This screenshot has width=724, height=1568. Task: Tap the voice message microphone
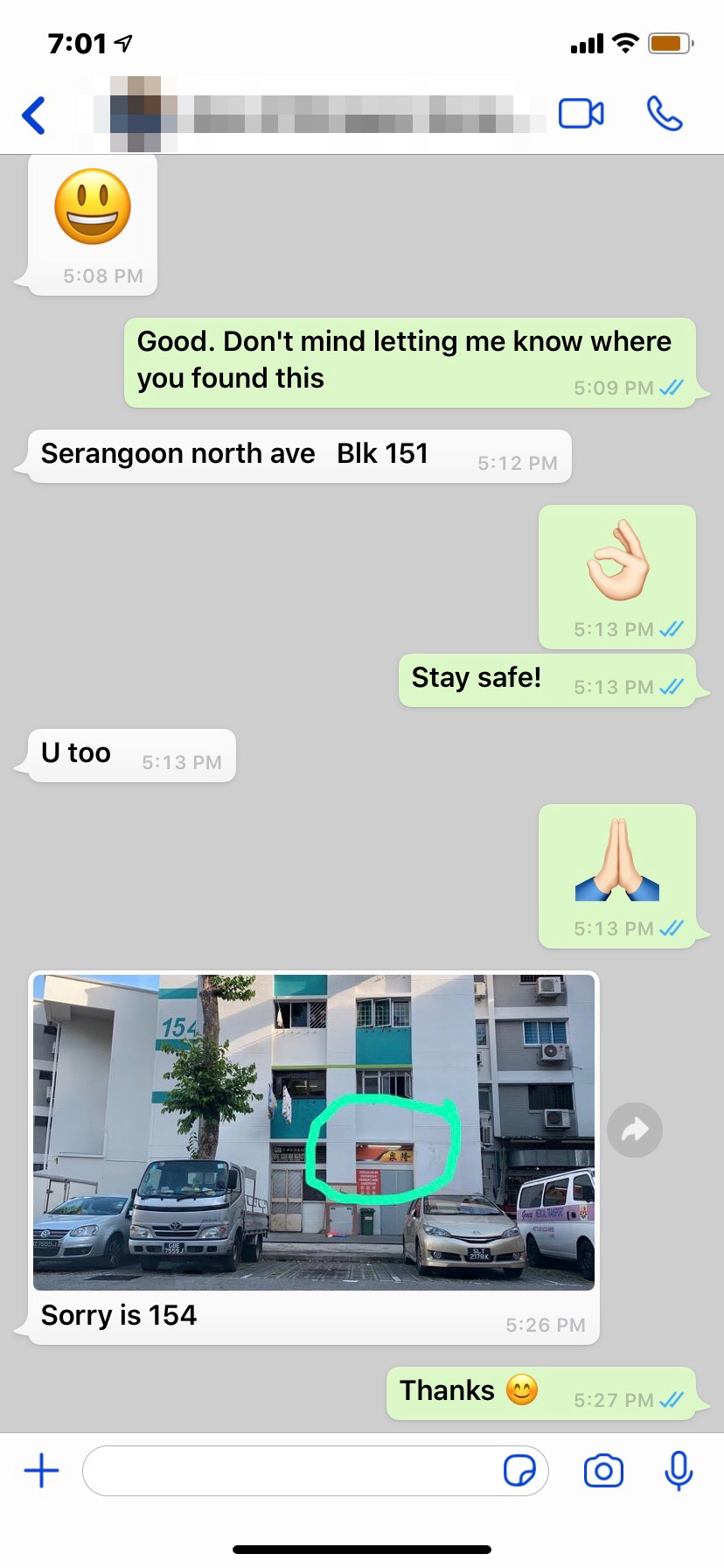pyautogui.click(x=678, y=1471)
